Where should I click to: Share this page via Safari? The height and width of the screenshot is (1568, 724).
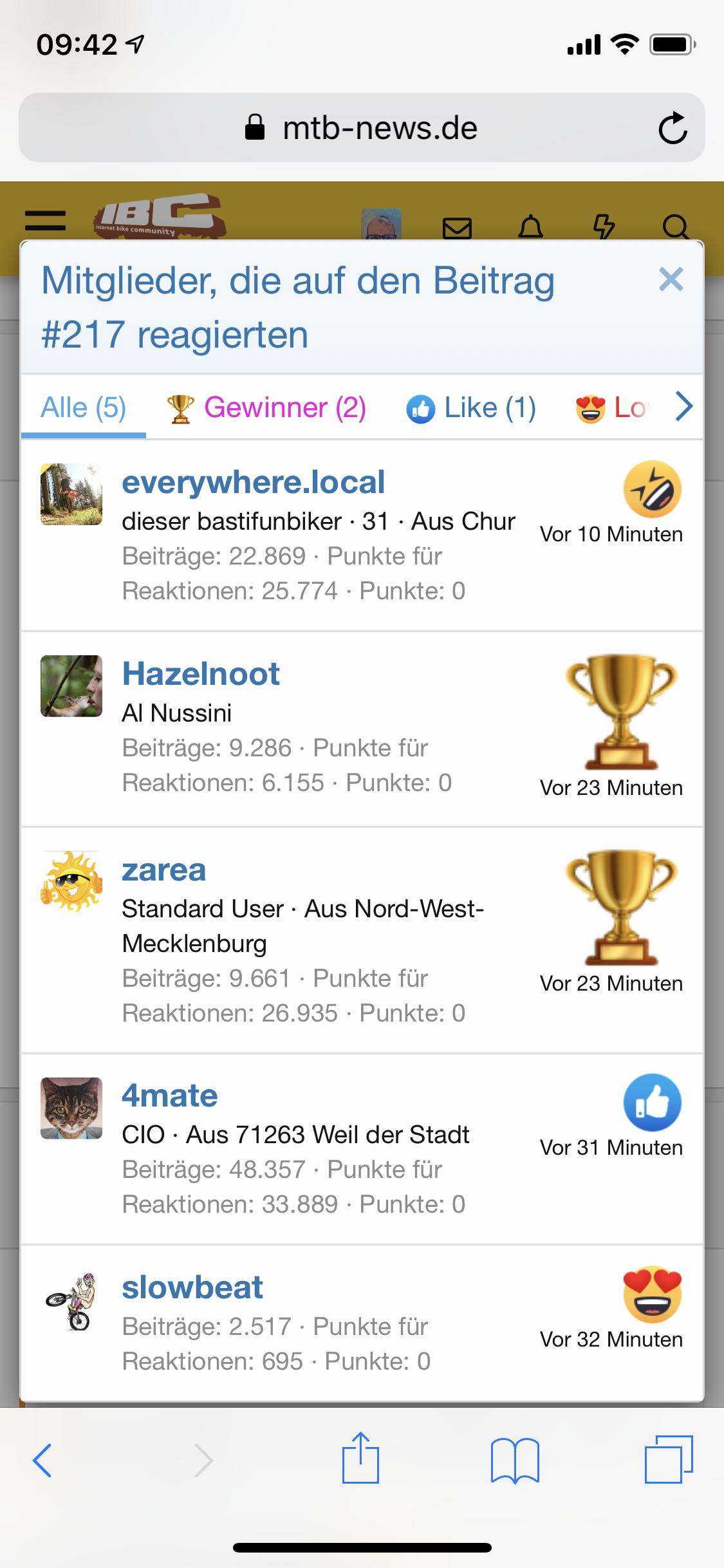point(360,1459)
